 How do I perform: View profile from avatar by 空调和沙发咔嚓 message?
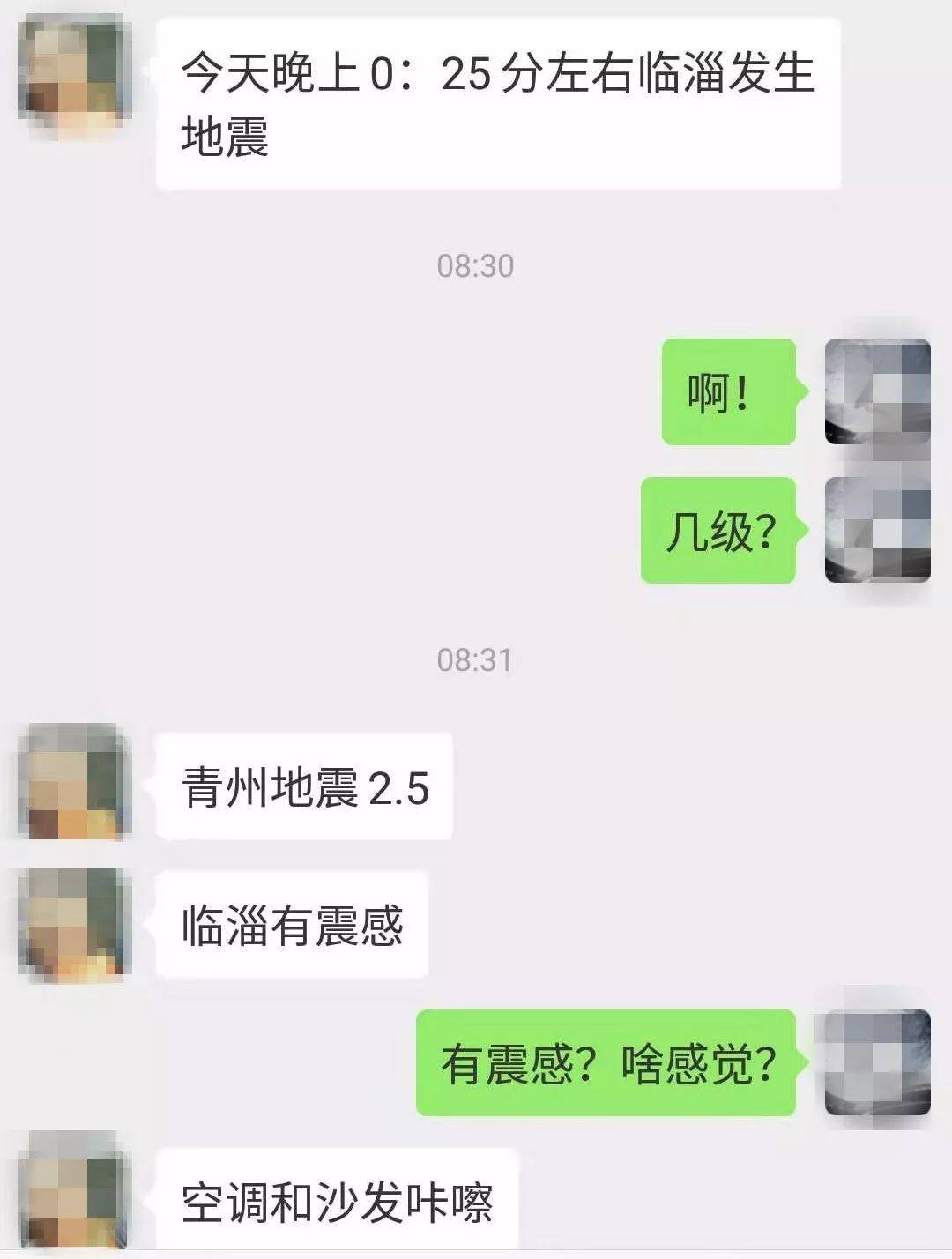tap(75, 1192)
